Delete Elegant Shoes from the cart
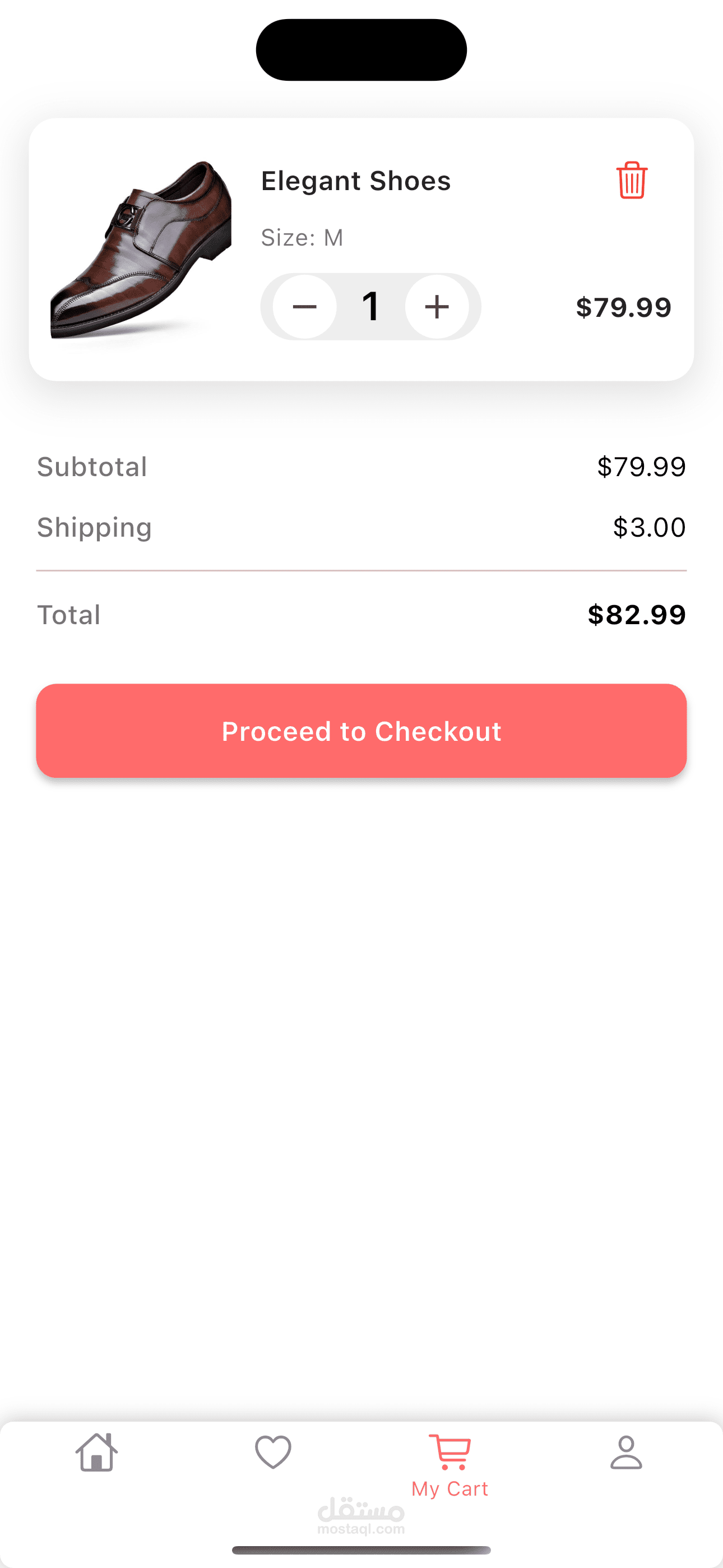 632,180
